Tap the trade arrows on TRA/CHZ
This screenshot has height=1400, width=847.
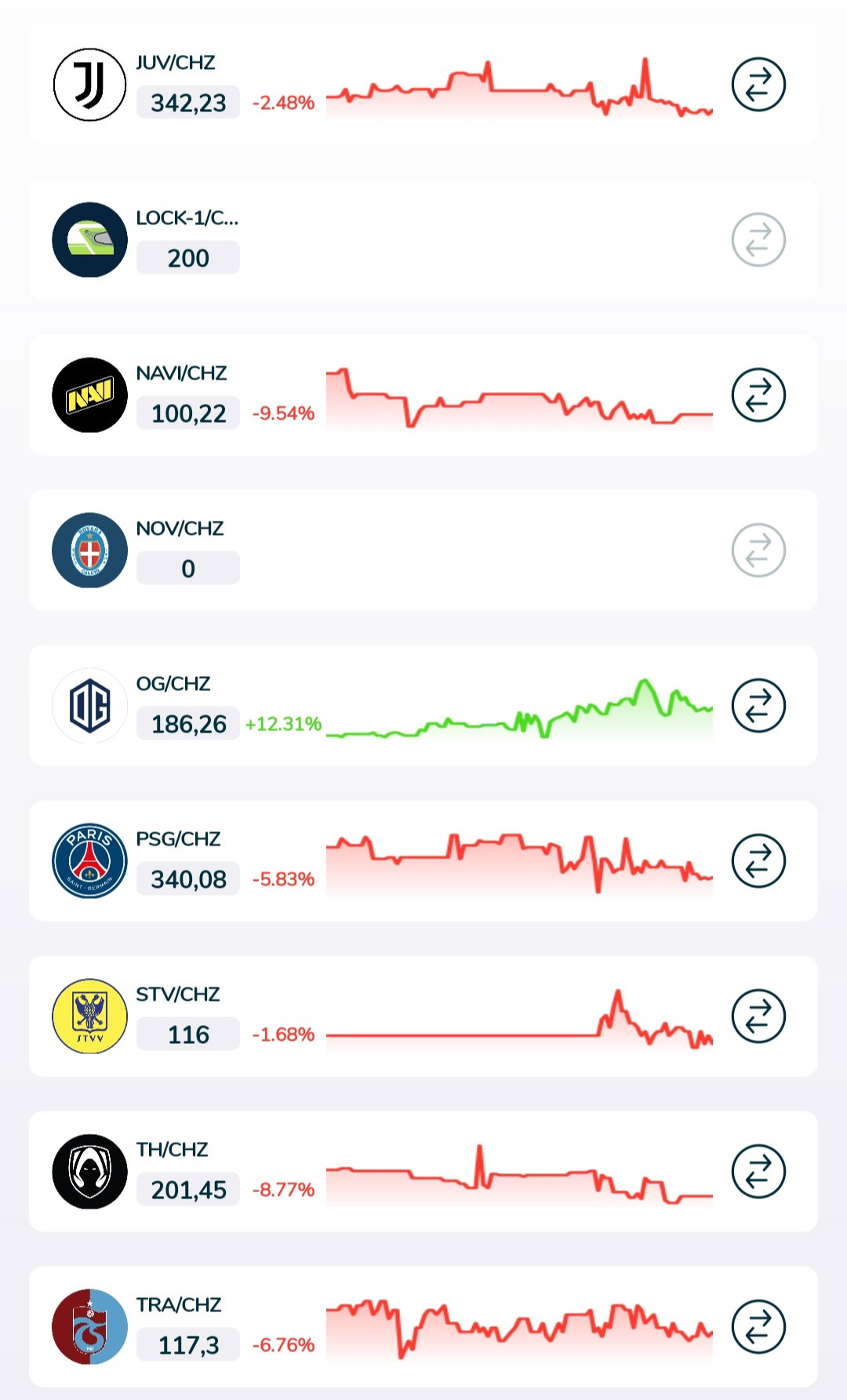(758, 1326)
